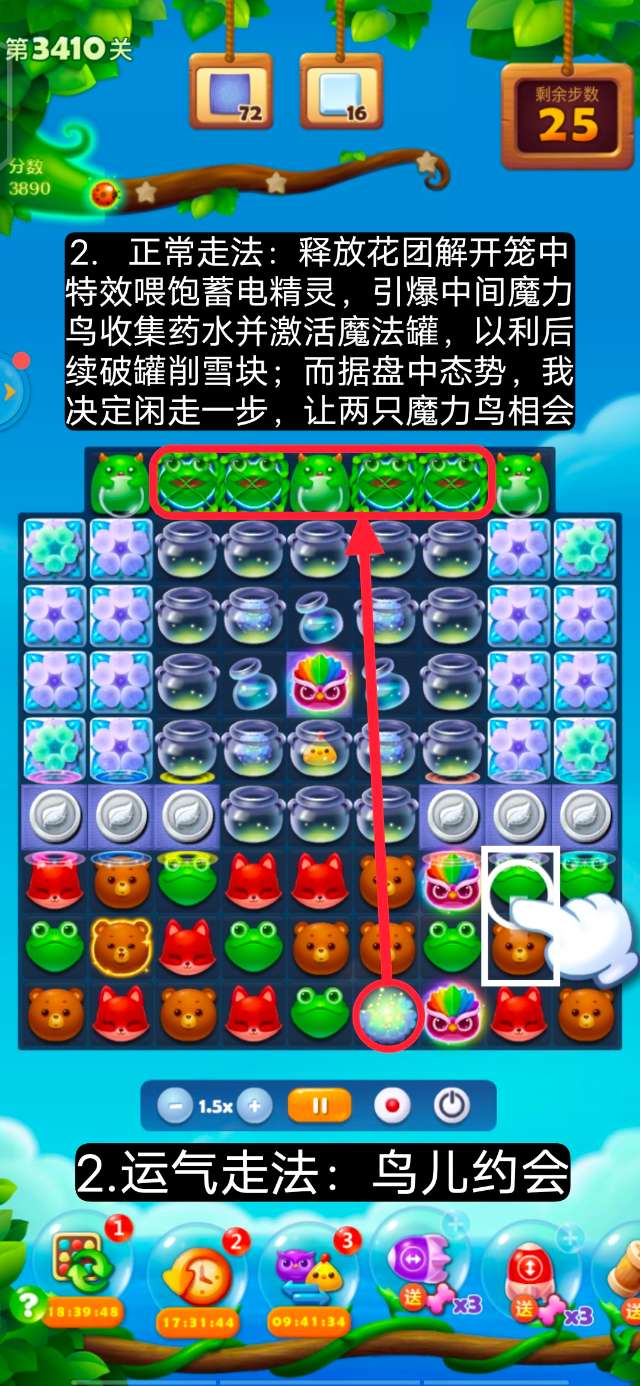Screen dimensions: 640x1386
Task: Start recording with the red dot button
Action: click(392, 1106)
